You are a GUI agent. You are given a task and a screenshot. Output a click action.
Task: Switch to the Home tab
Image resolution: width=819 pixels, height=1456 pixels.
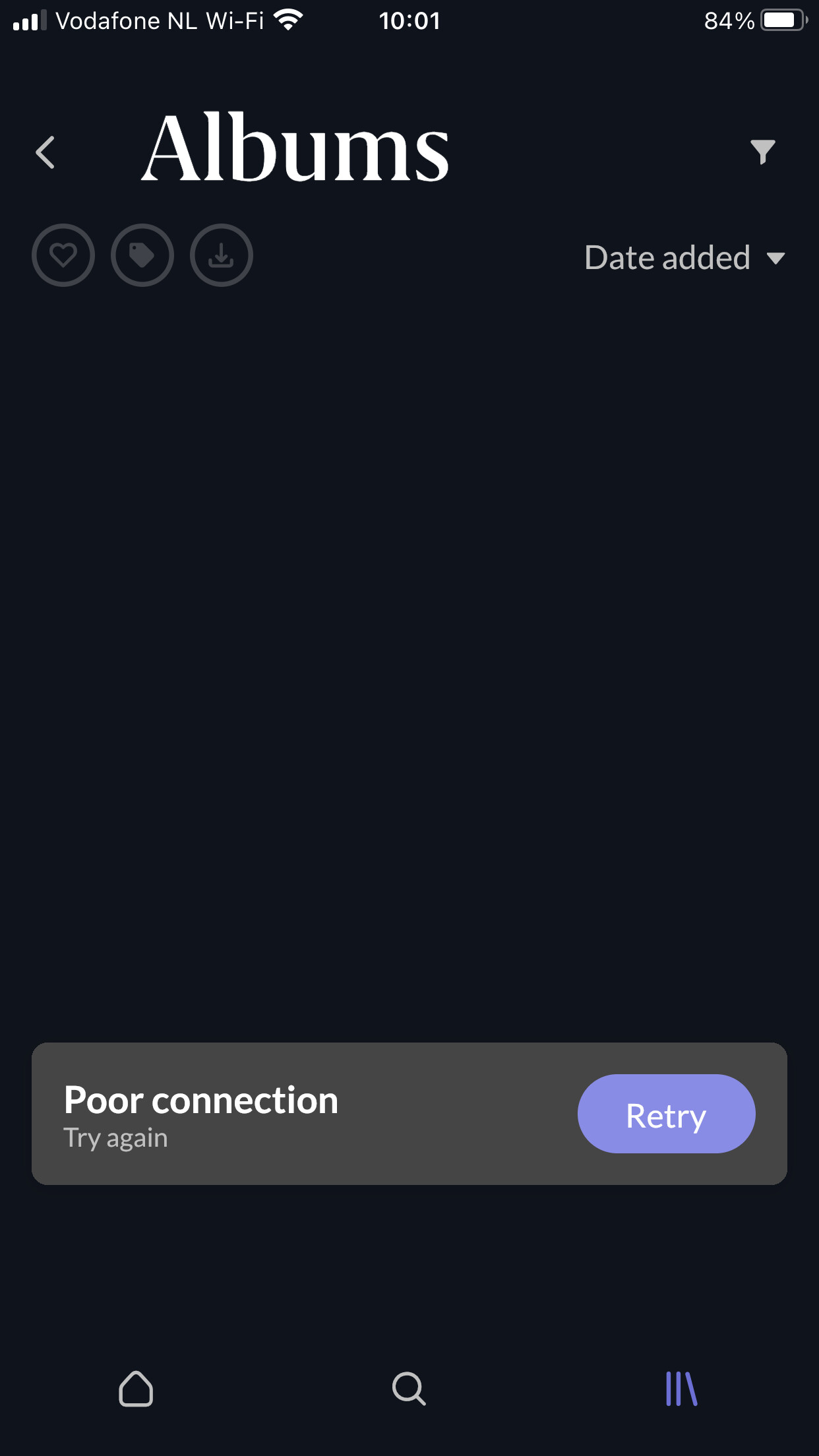(136, 1389)
